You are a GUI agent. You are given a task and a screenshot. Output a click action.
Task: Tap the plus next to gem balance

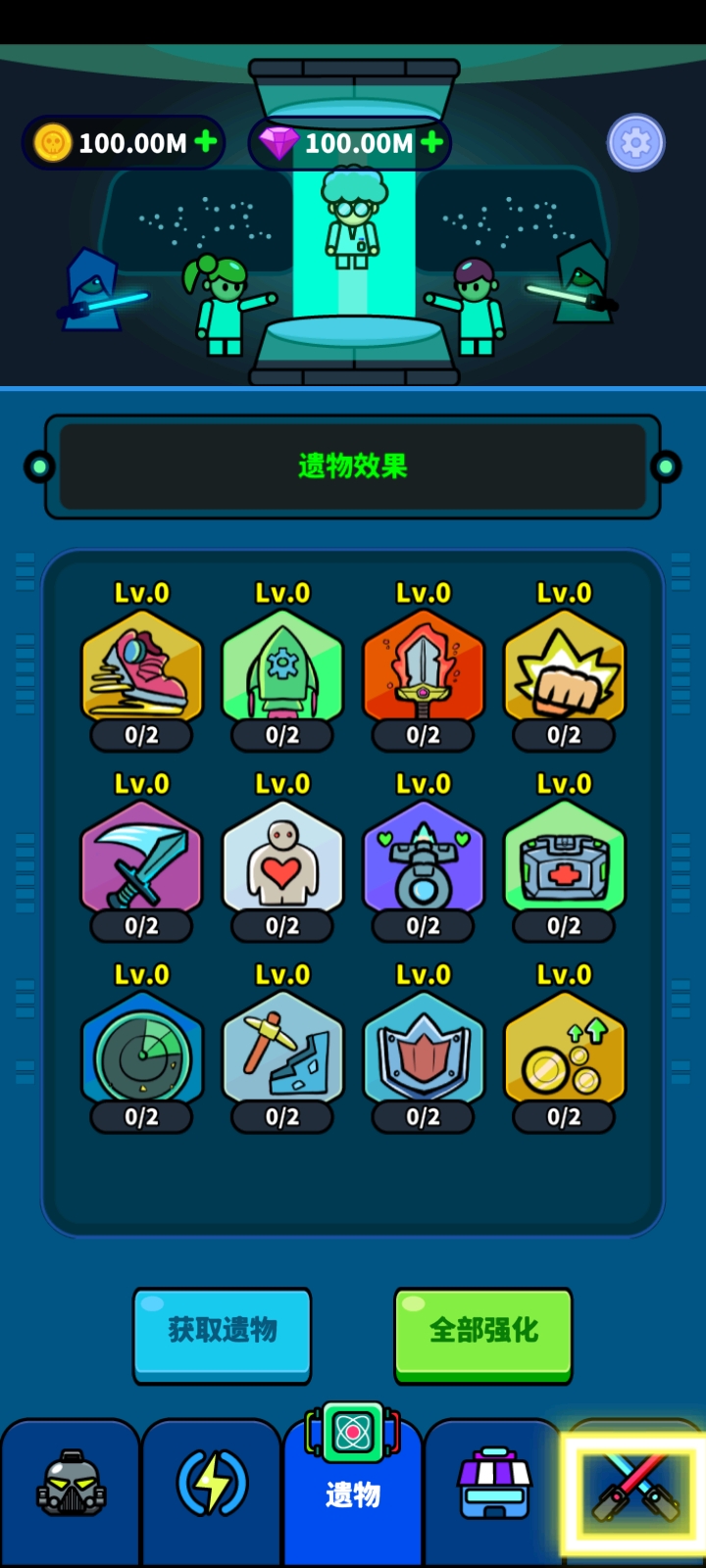[433, 143]
